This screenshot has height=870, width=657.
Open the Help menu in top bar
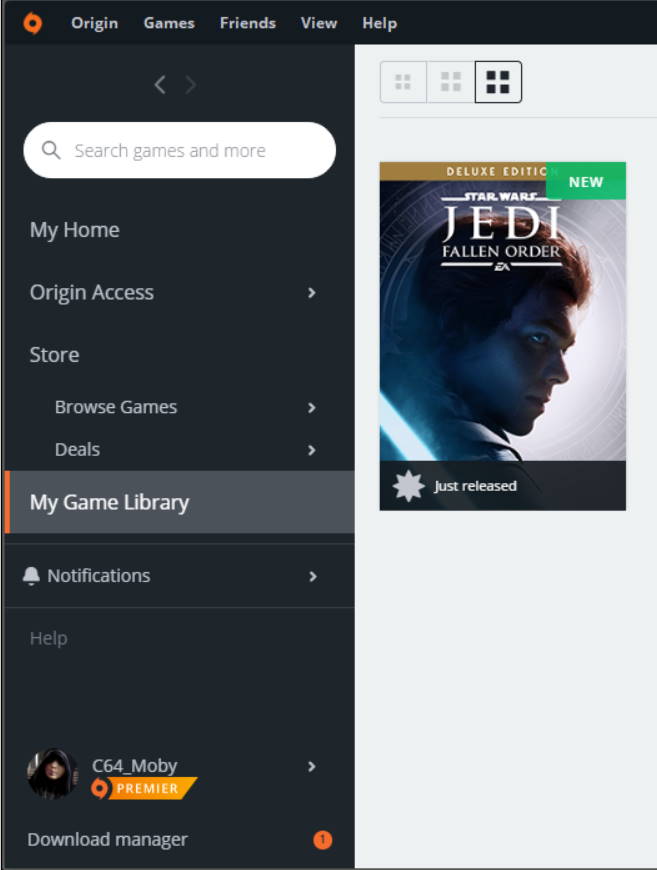click(x=379, y=23)
